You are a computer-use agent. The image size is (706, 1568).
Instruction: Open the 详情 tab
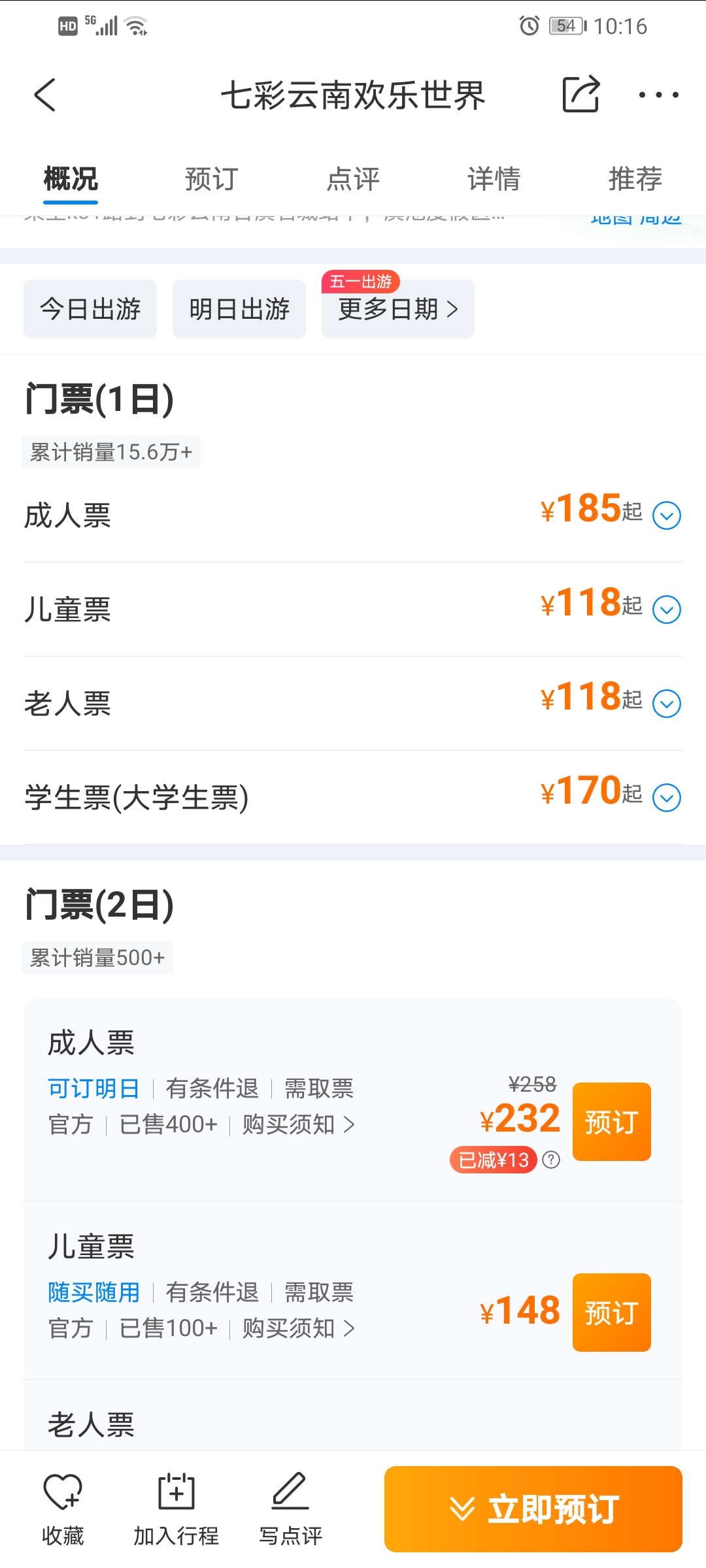pyautogui.click(x=494, y=178)
